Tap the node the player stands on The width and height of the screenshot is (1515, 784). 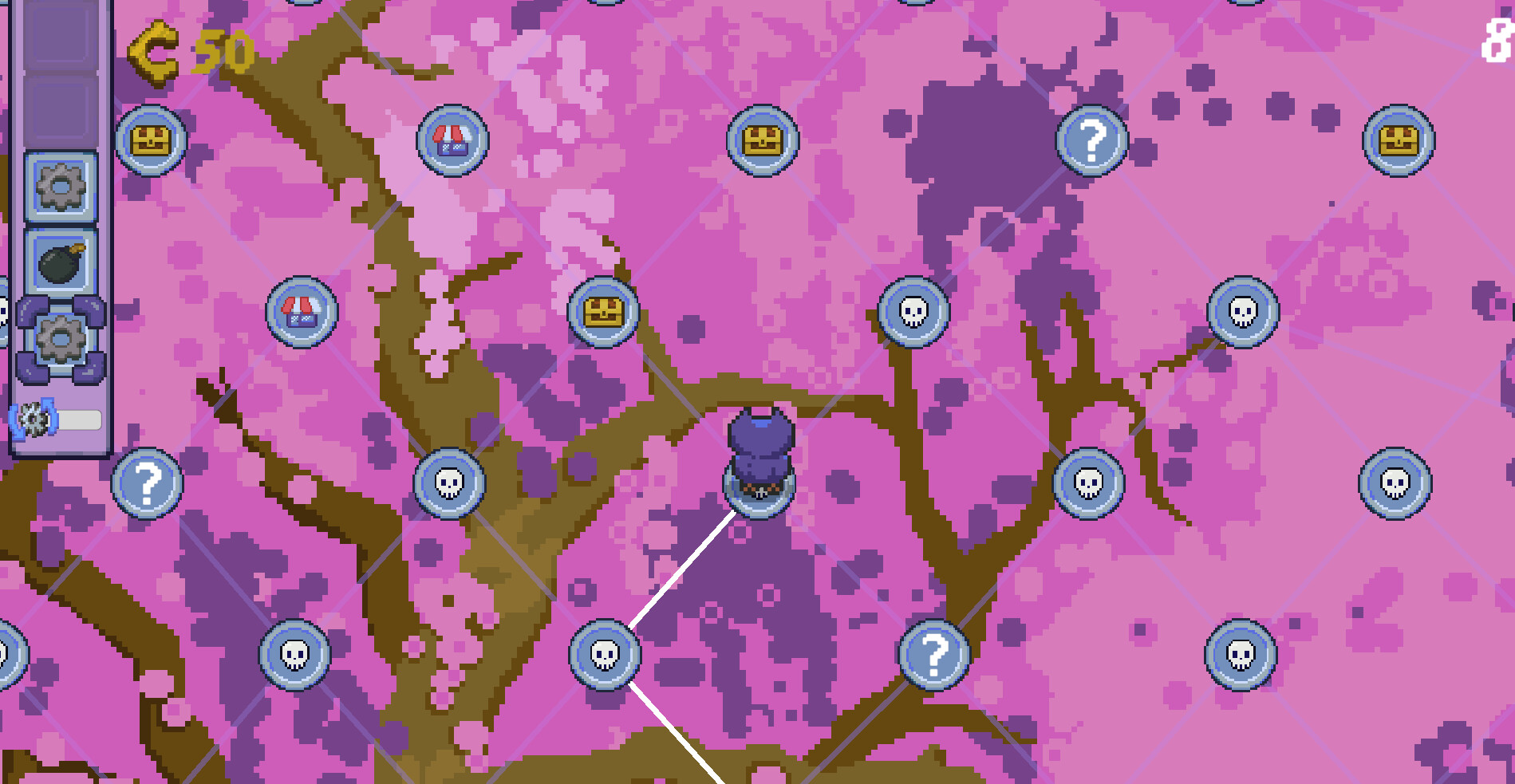(x=759, y=484)
